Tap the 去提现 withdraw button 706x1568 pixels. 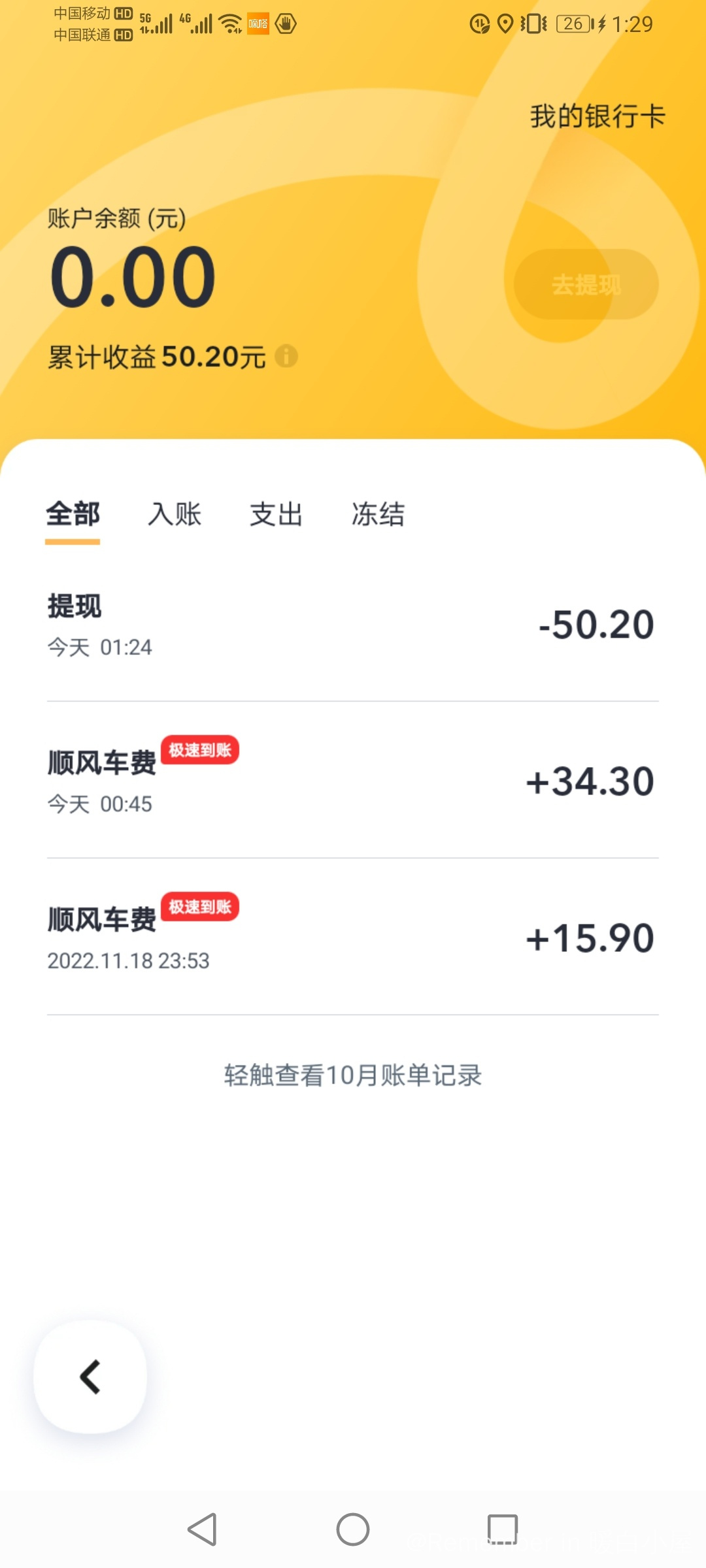coord(586,284)
